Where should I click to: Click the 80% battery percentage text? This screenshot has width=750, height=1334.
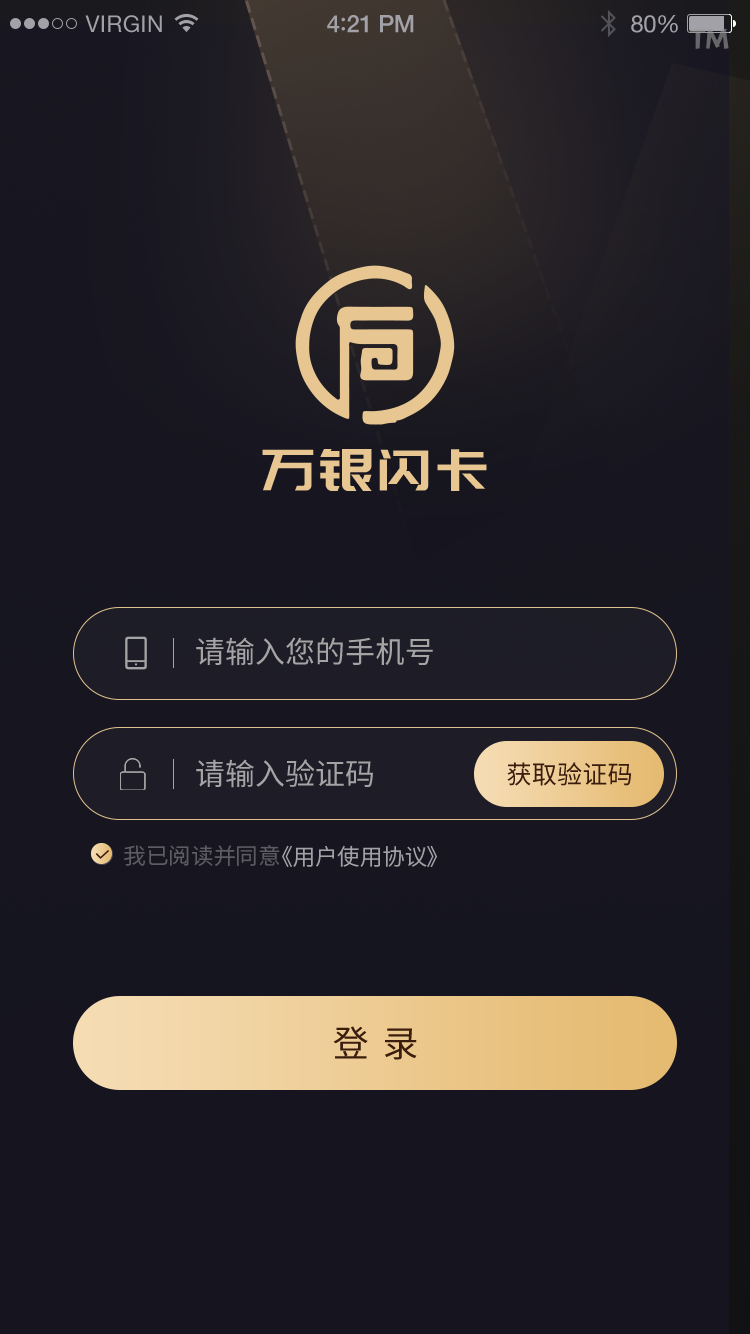coord(654,22)
